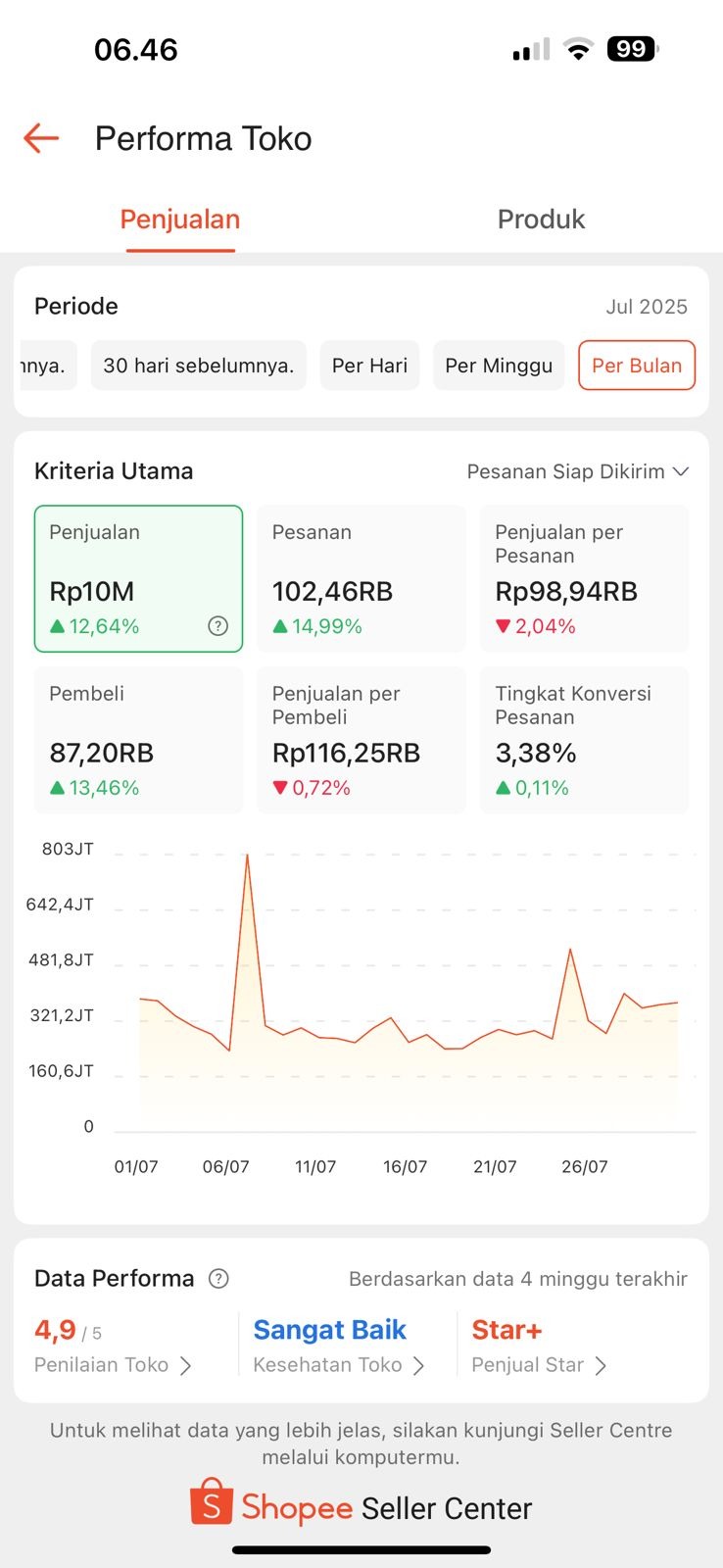Select the Per Hari period chip
The width and height of the screenshot is (723, 1568).
tap(369, 366)
